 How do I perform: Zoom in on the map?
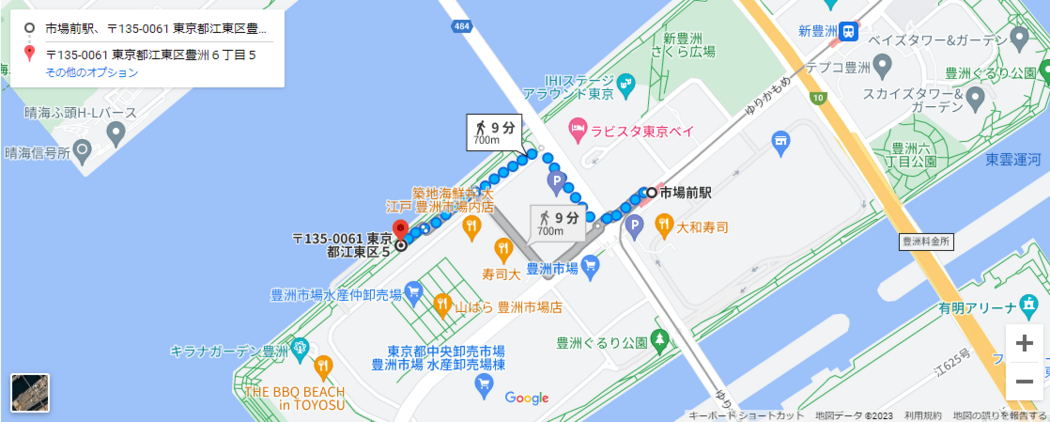[1024, 343]
